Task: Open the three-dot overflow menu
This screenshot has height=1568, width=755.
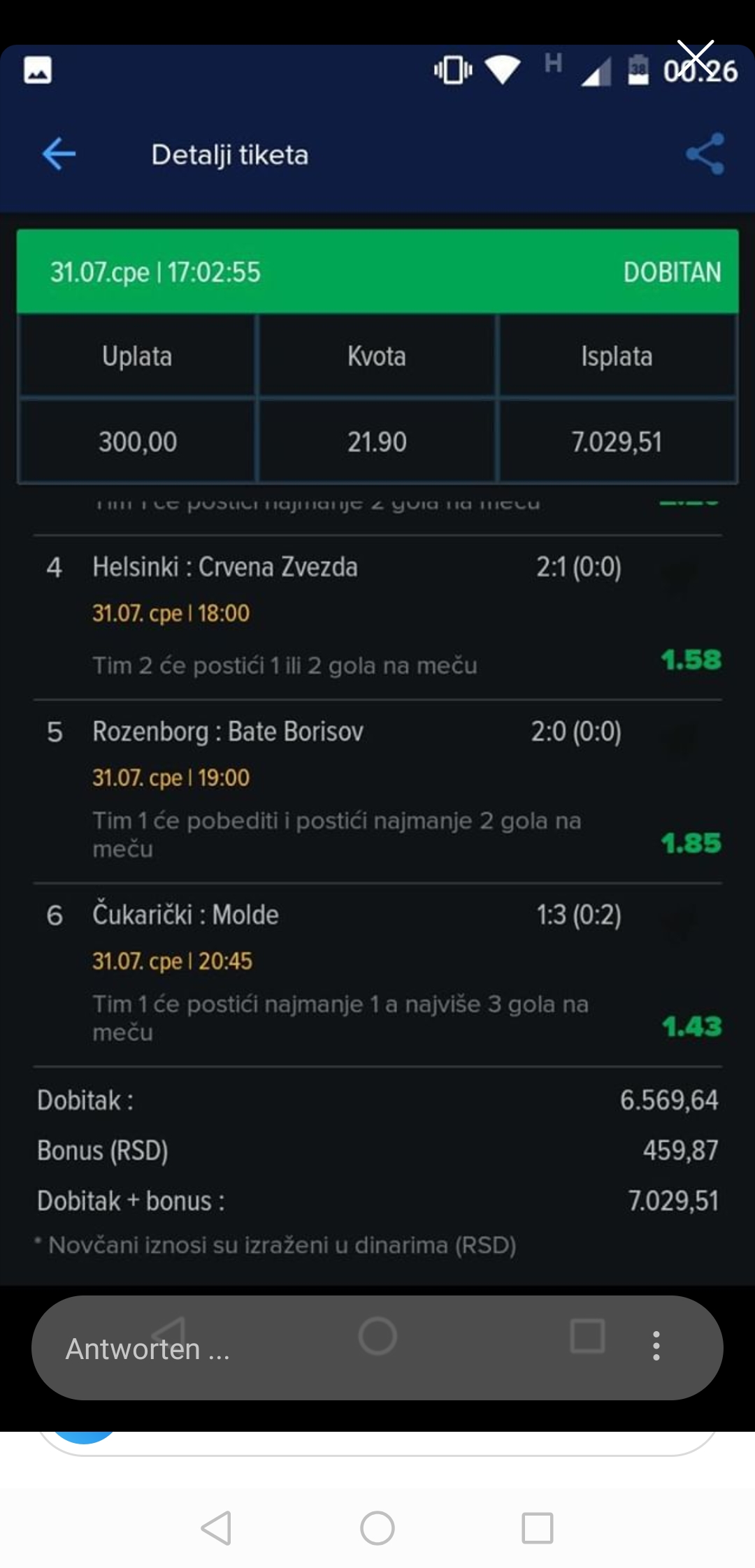Action: point(656,1346)
